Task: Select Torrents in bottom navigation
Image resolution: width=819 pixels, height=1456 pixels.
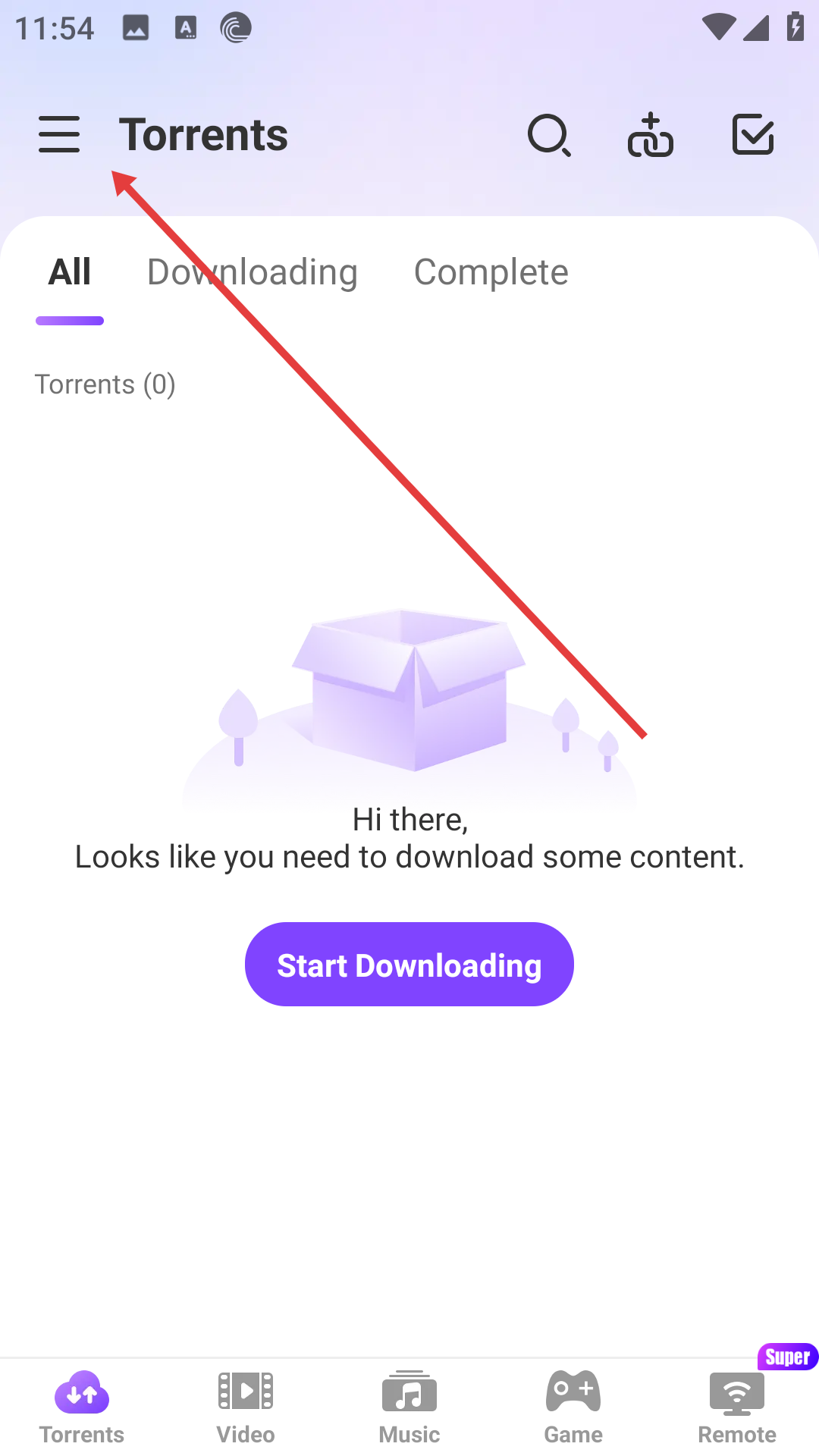Action: coord(82,1407)
